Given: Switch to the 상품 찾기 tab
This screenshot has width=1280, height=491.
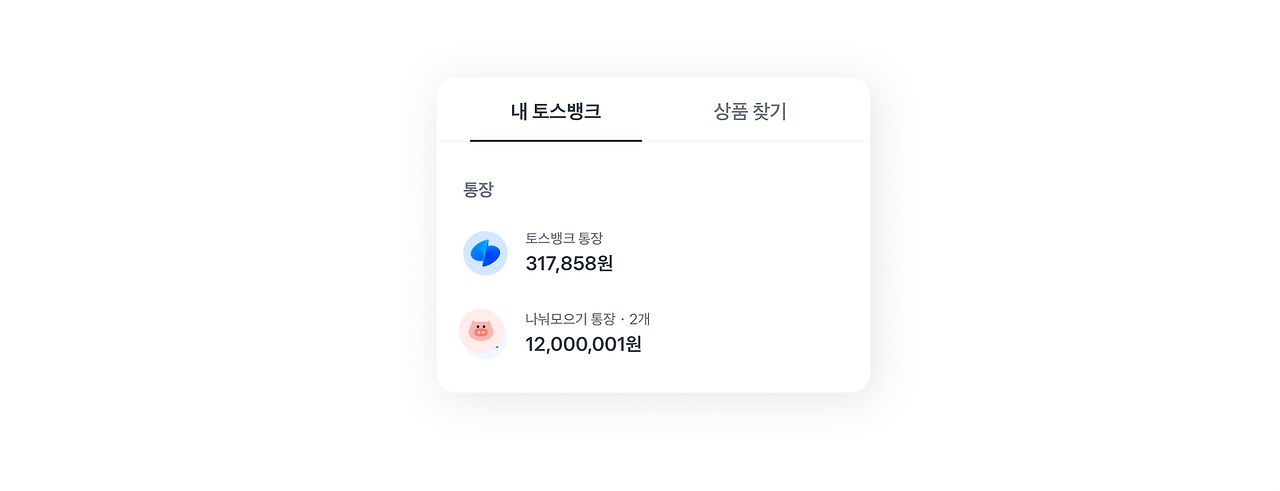Looking at the screenshot, I should pos(750,111).
